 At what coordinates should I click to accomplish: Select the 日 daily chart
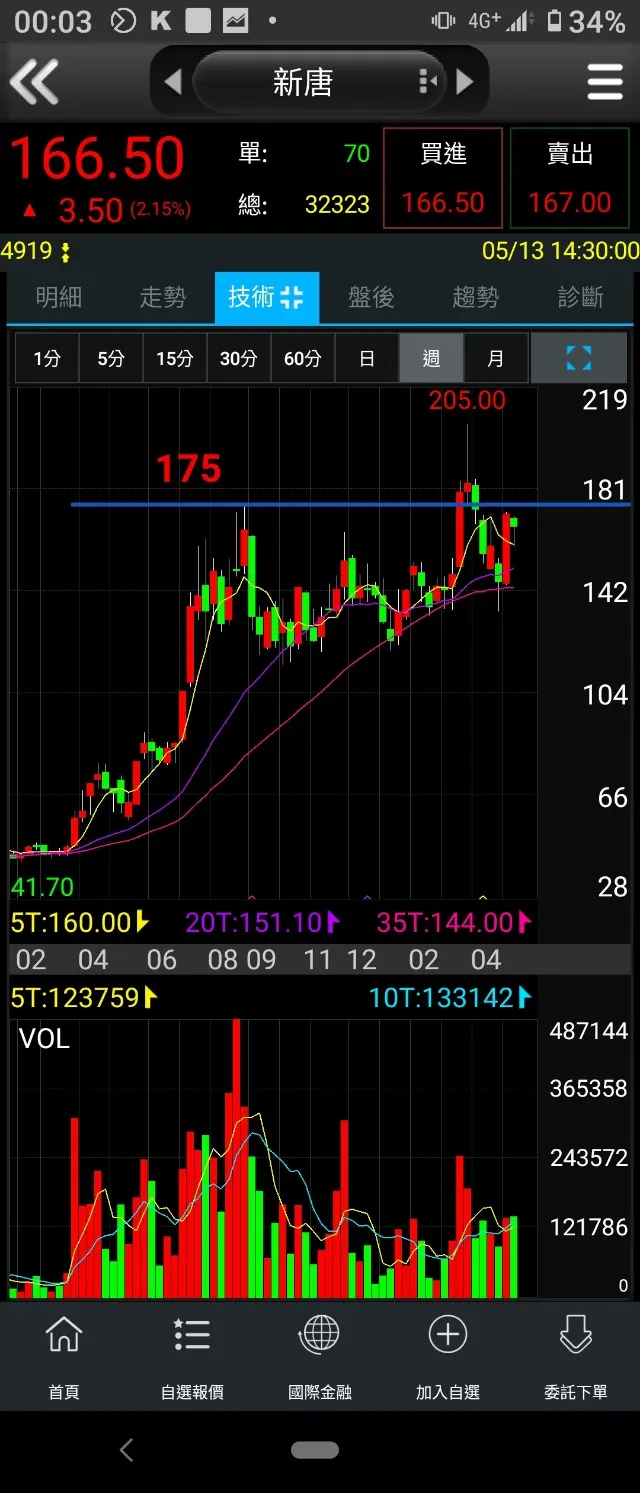[367, 358]
